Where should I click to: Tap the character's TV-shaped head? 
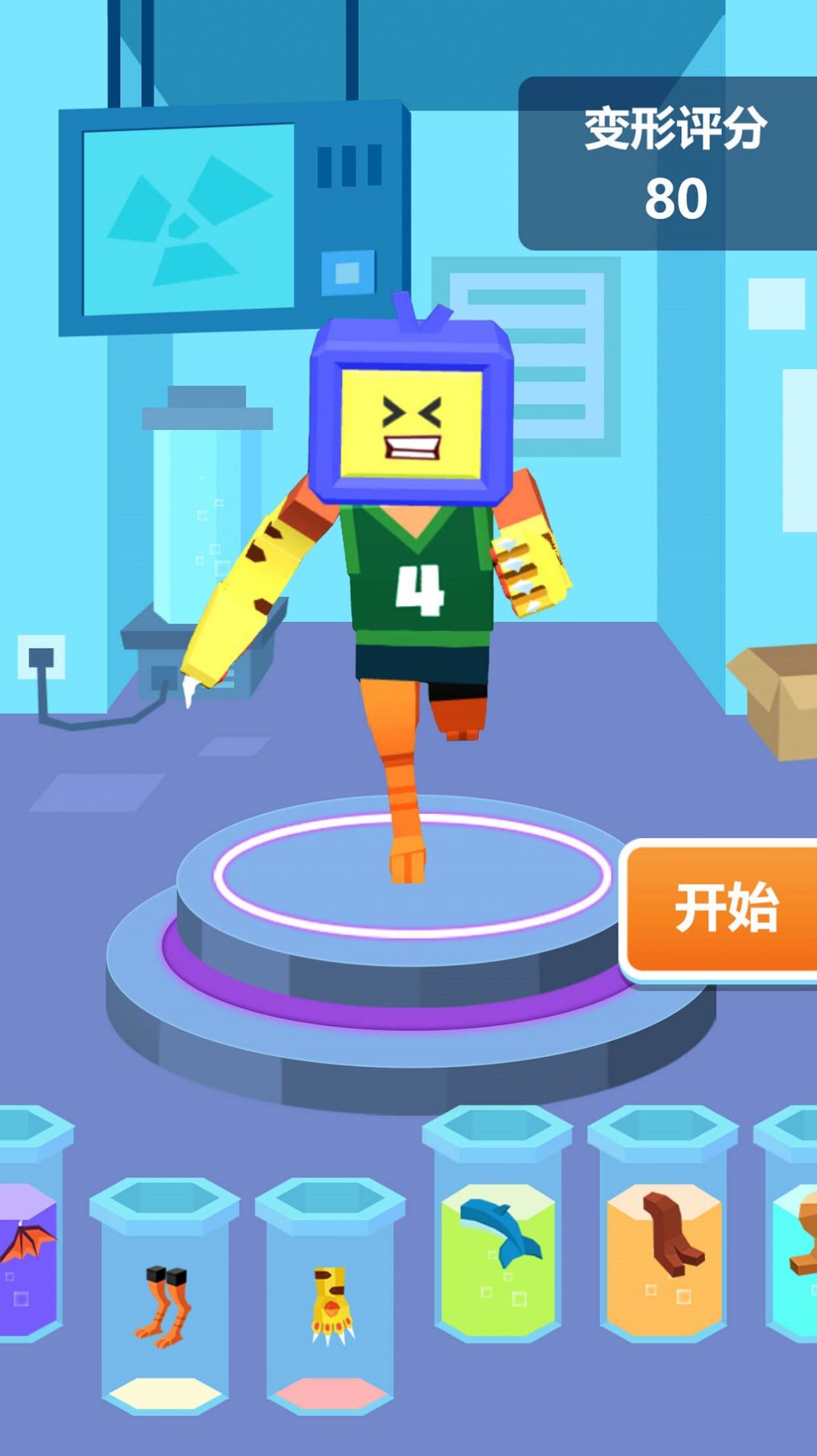point(411,415)
